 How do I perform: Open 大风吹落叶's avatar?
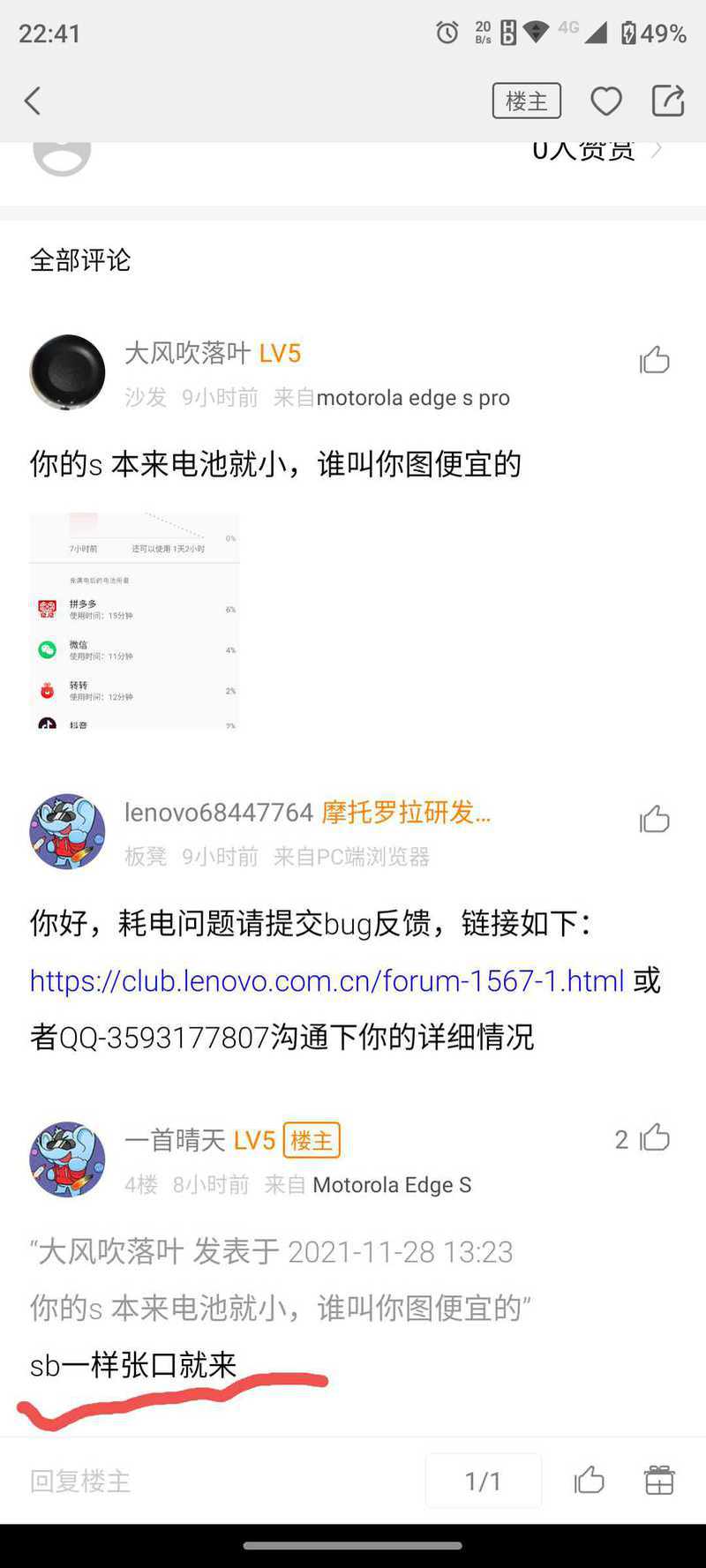click(67, 372)
